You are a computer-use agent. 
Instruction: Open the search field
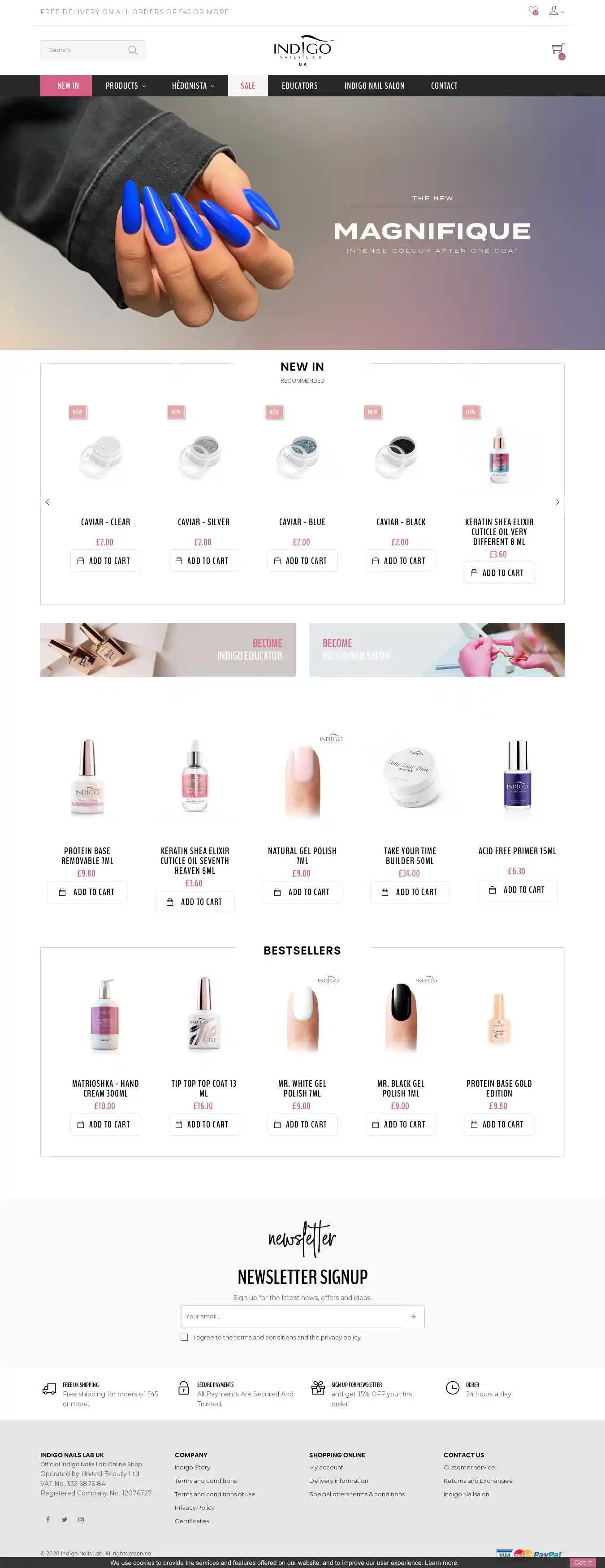click(85, 50)
